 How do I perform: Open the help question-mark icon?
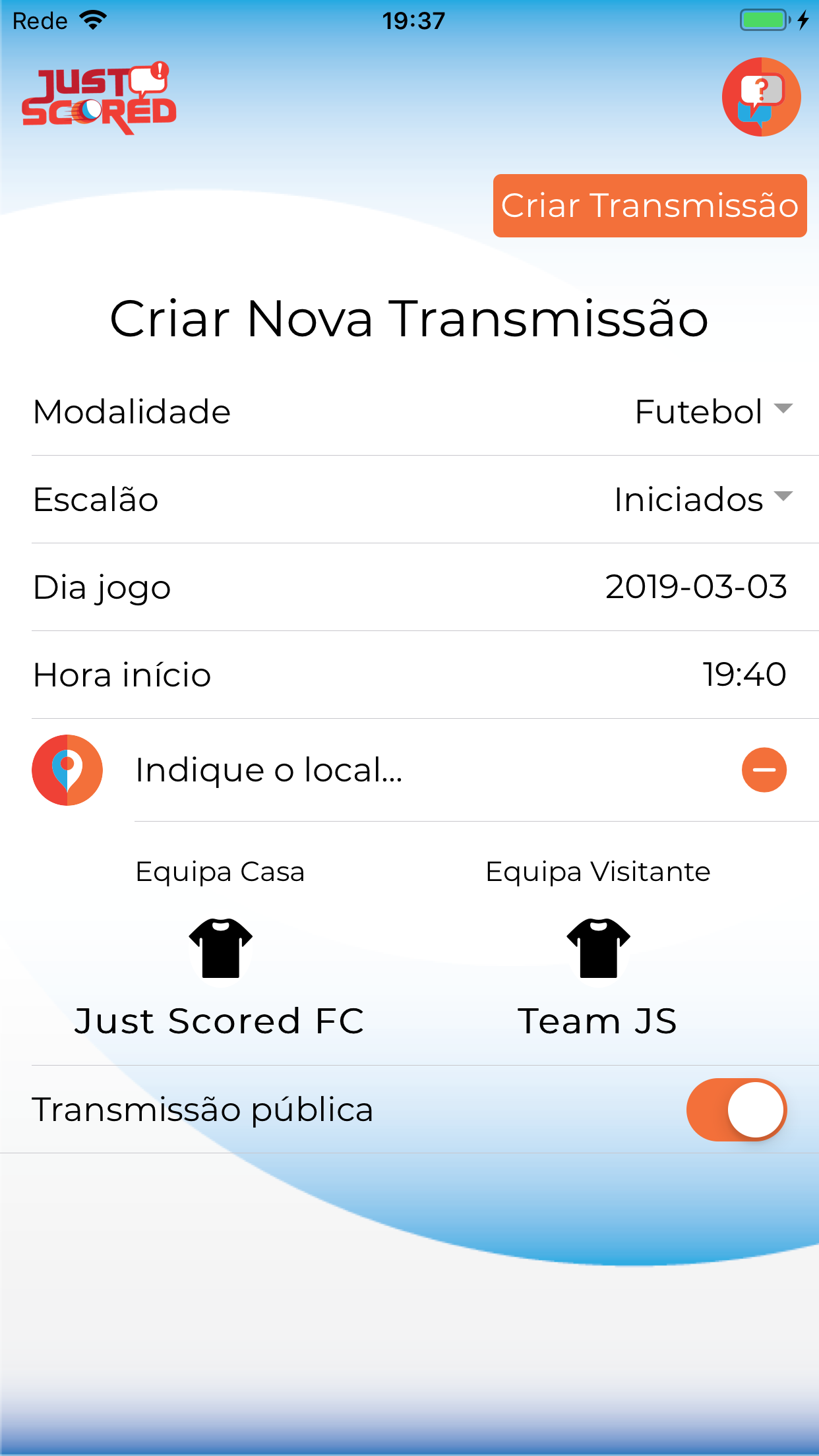(761, 97)
